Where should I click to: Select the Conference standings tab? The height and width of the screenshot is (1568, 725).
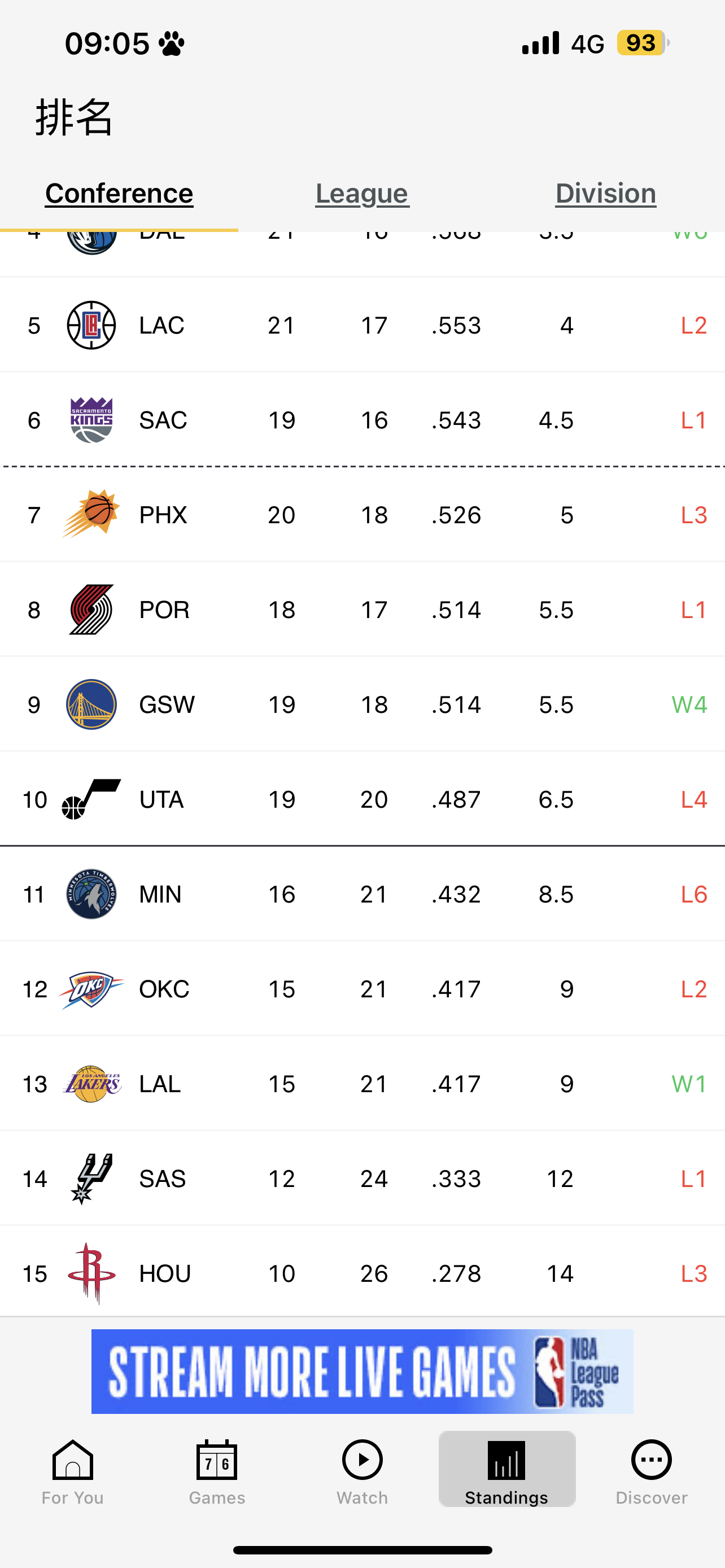tap(119, 194)
